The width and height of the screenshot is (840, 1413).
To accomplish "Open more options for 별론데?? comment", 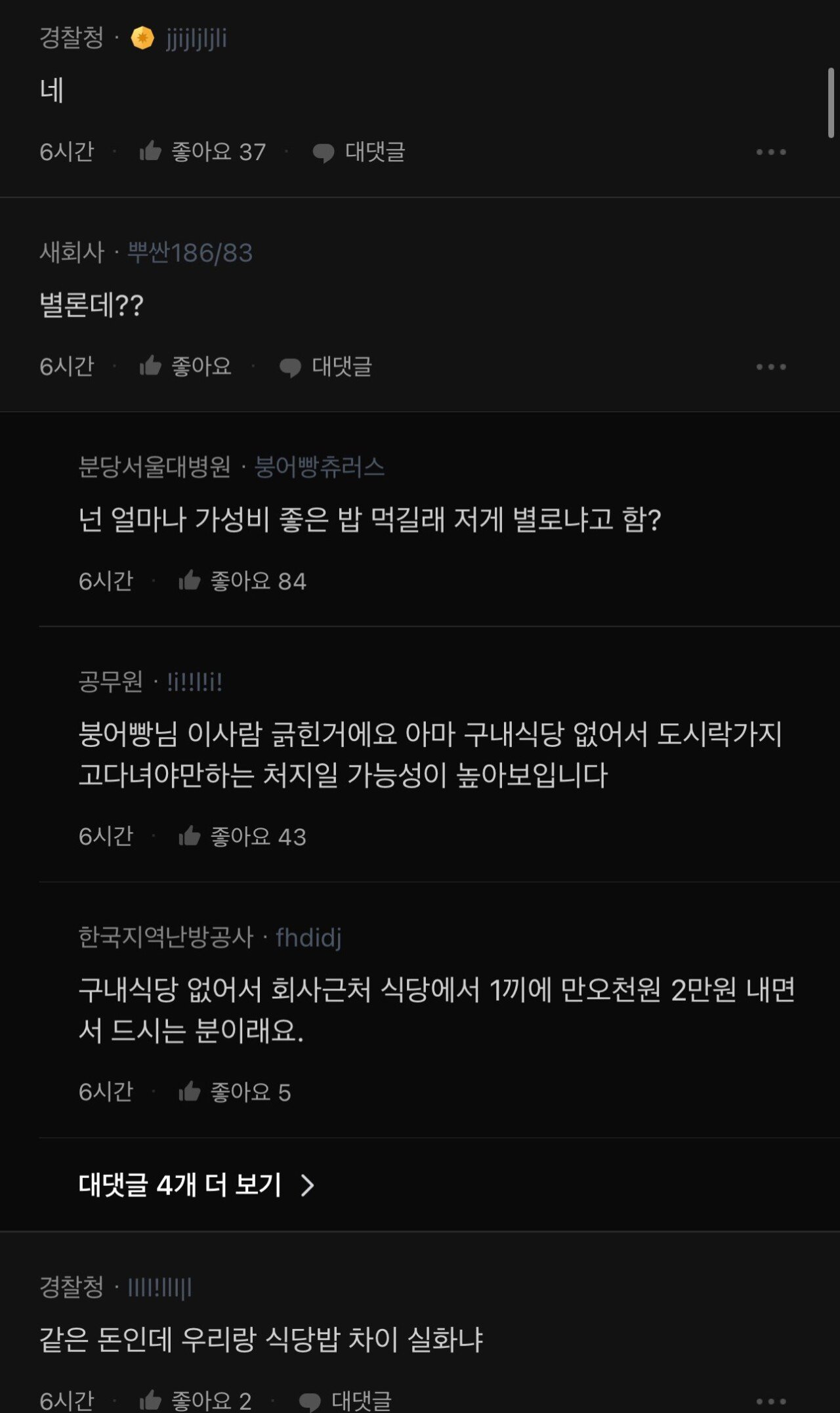I will tap(770, 367).
